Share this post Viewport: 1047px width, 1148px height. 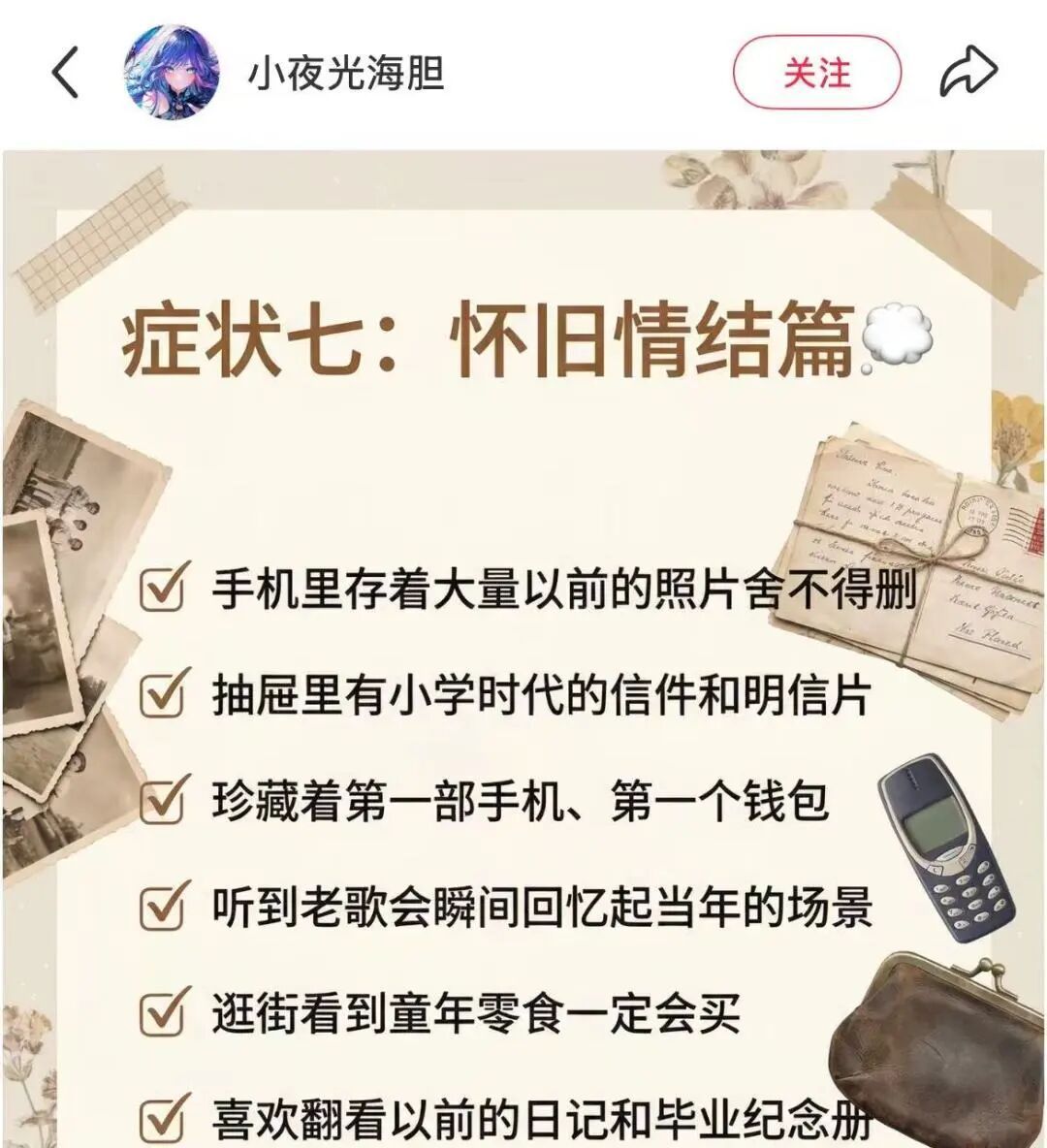click(968, 73)
